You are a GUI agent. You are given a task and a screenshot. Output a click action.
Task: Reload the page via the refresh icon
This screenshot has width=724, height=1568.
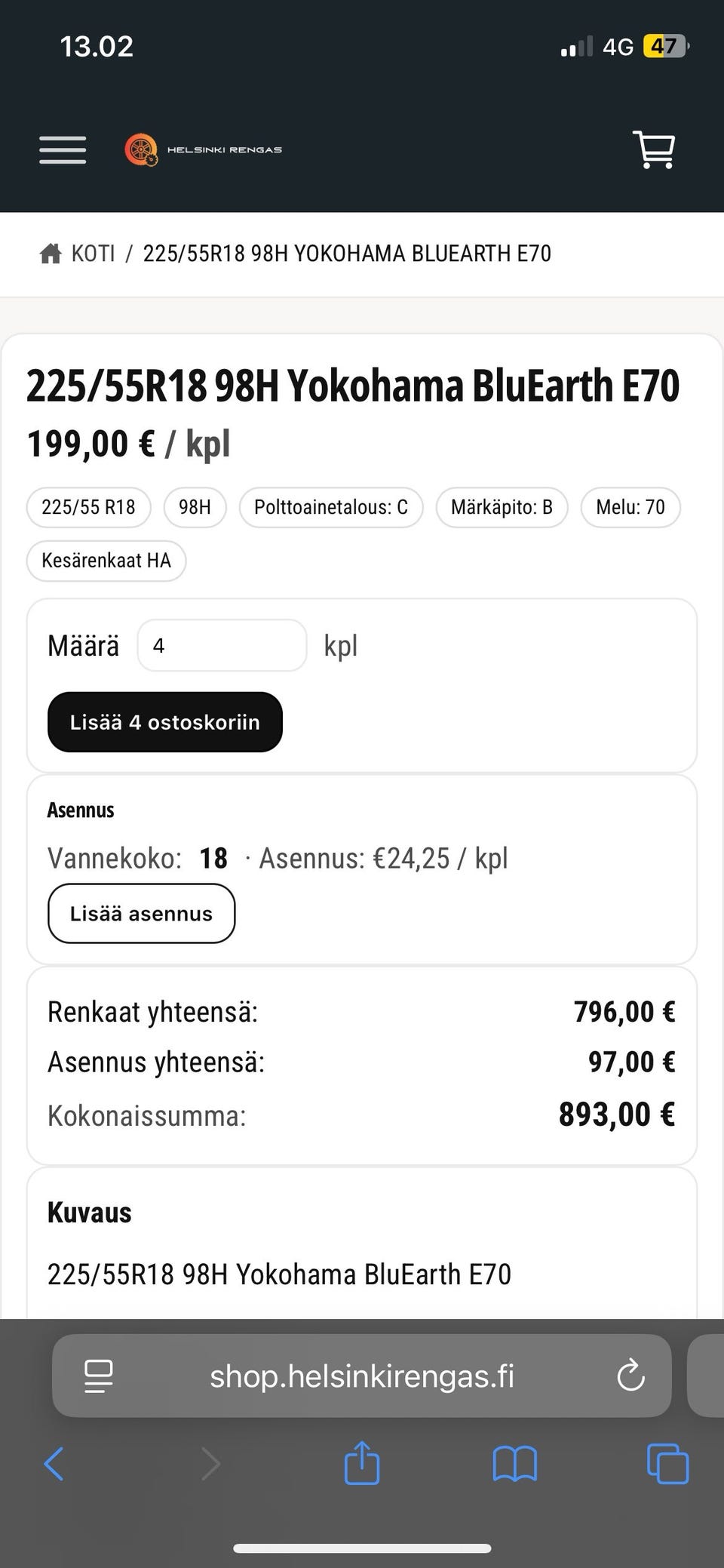point(630,1376)
